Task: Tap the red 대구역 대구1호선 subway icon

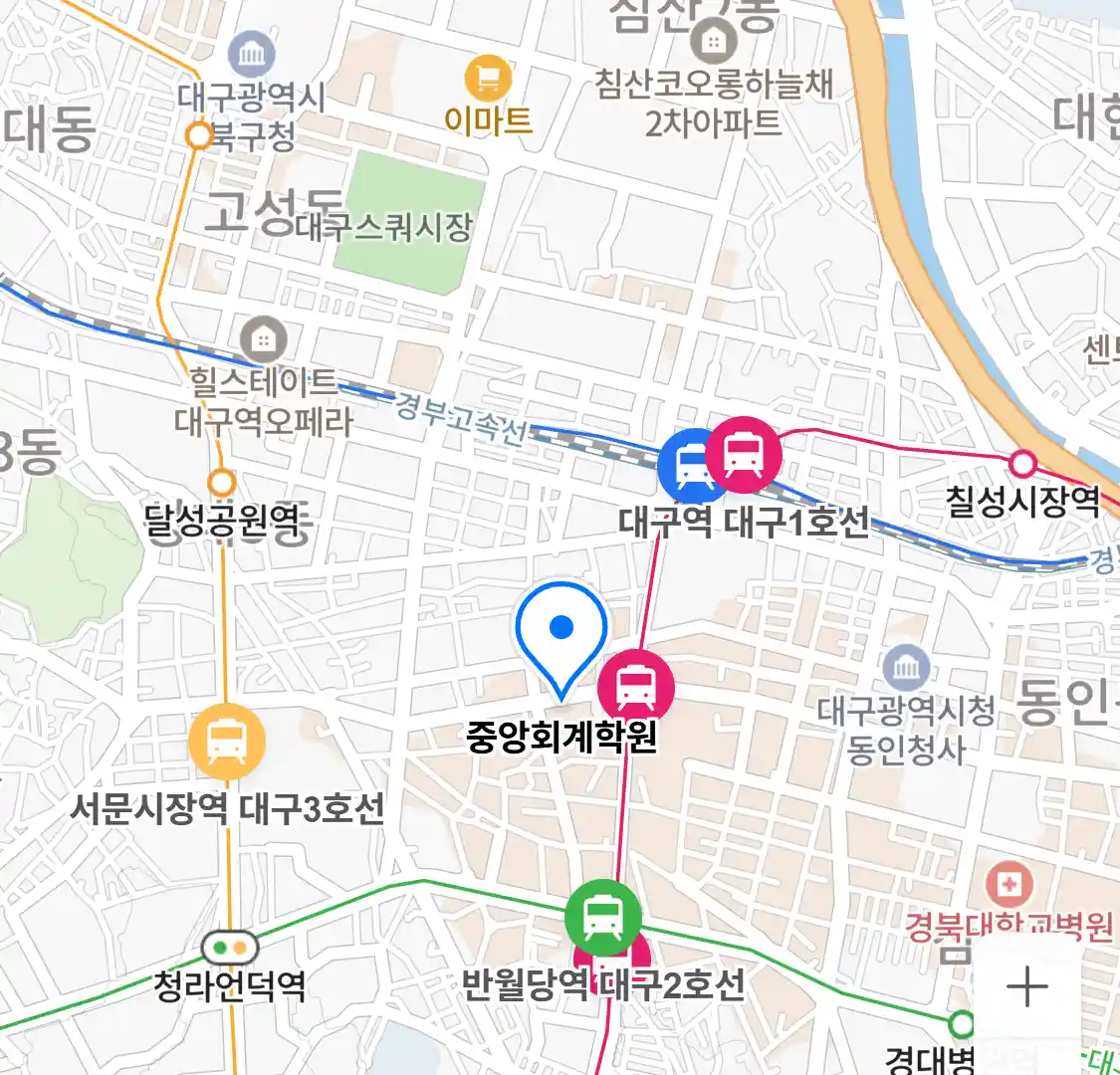Action: click(744, 455)
